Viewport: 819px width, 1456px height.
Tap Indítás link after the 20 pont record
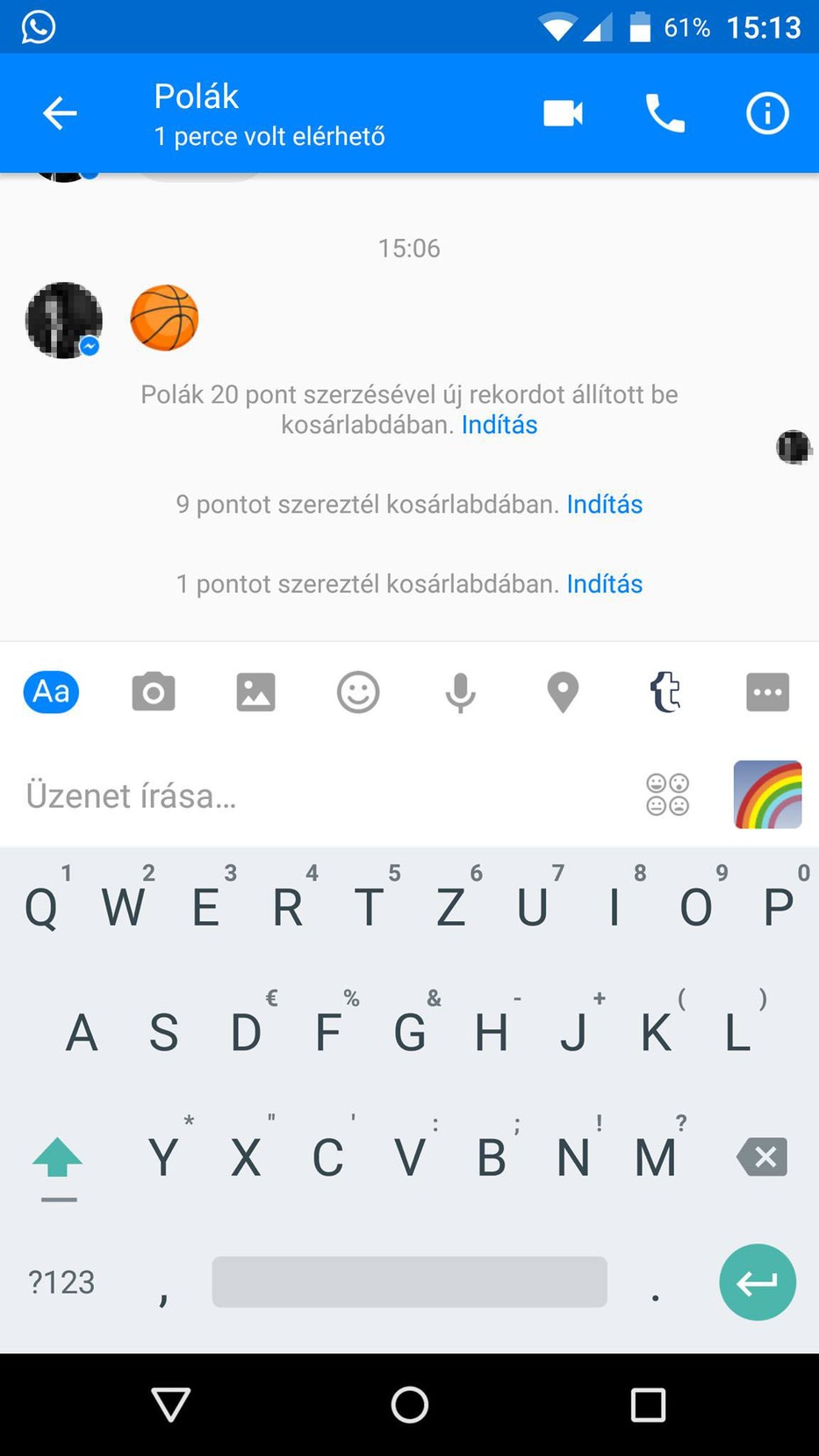499,425
